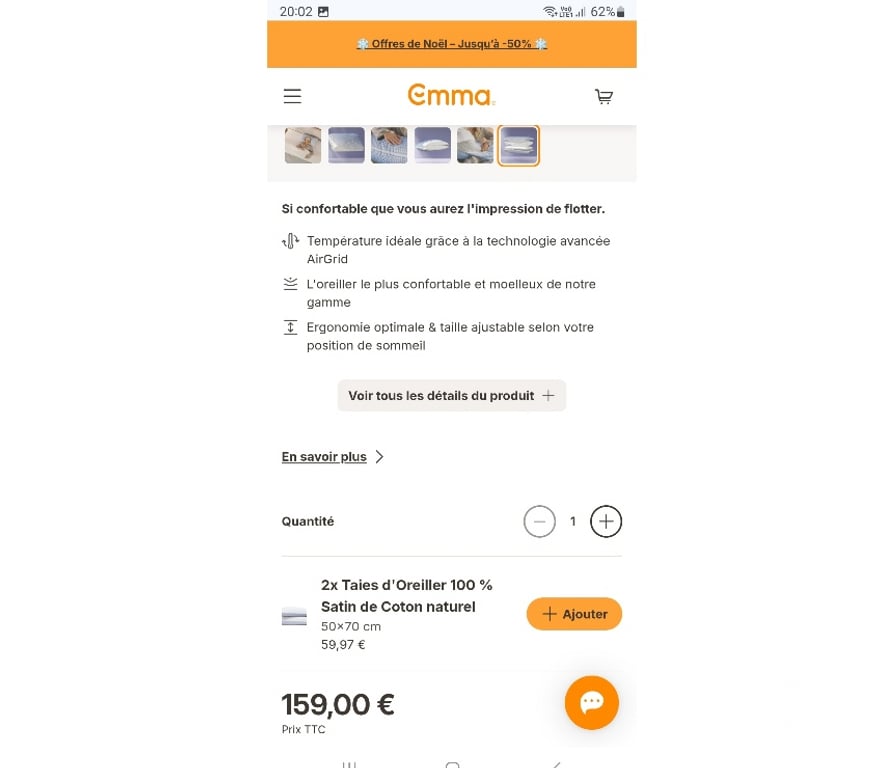Decrease quantity with the minus button
Screen dimensions: 872x768
click(539, 521)
